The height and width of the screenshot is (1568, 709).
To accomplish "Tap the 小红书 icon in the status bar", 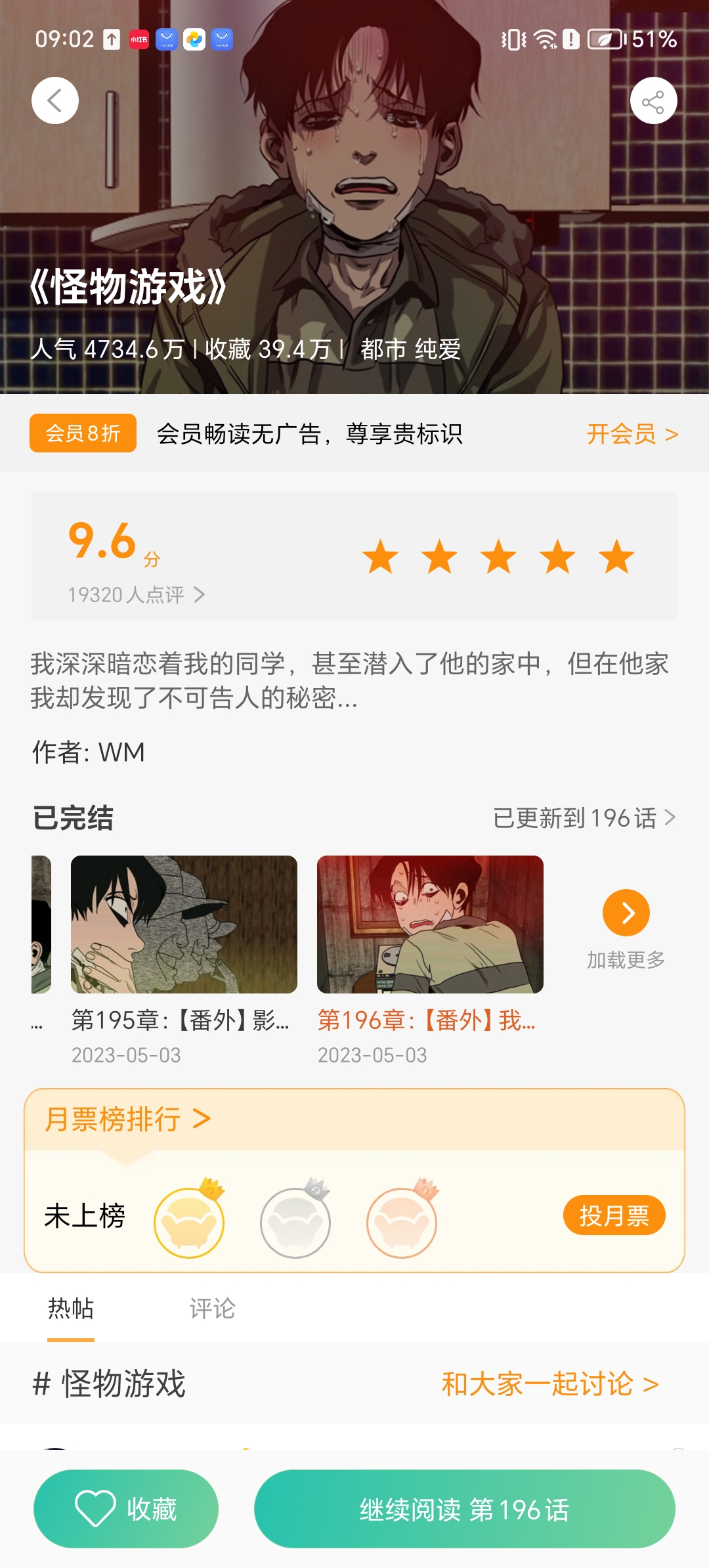I will click(x=139, y=39).
